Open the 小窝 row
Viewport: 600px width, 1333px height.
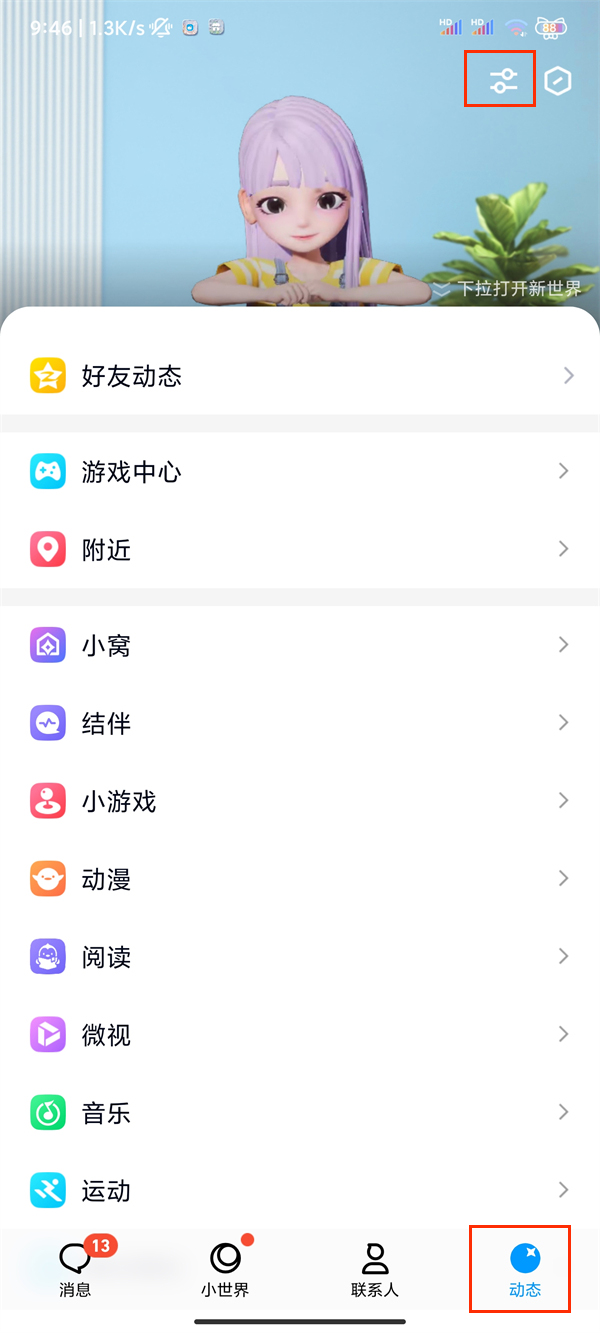pyautogui.click(x=300, y=646)
